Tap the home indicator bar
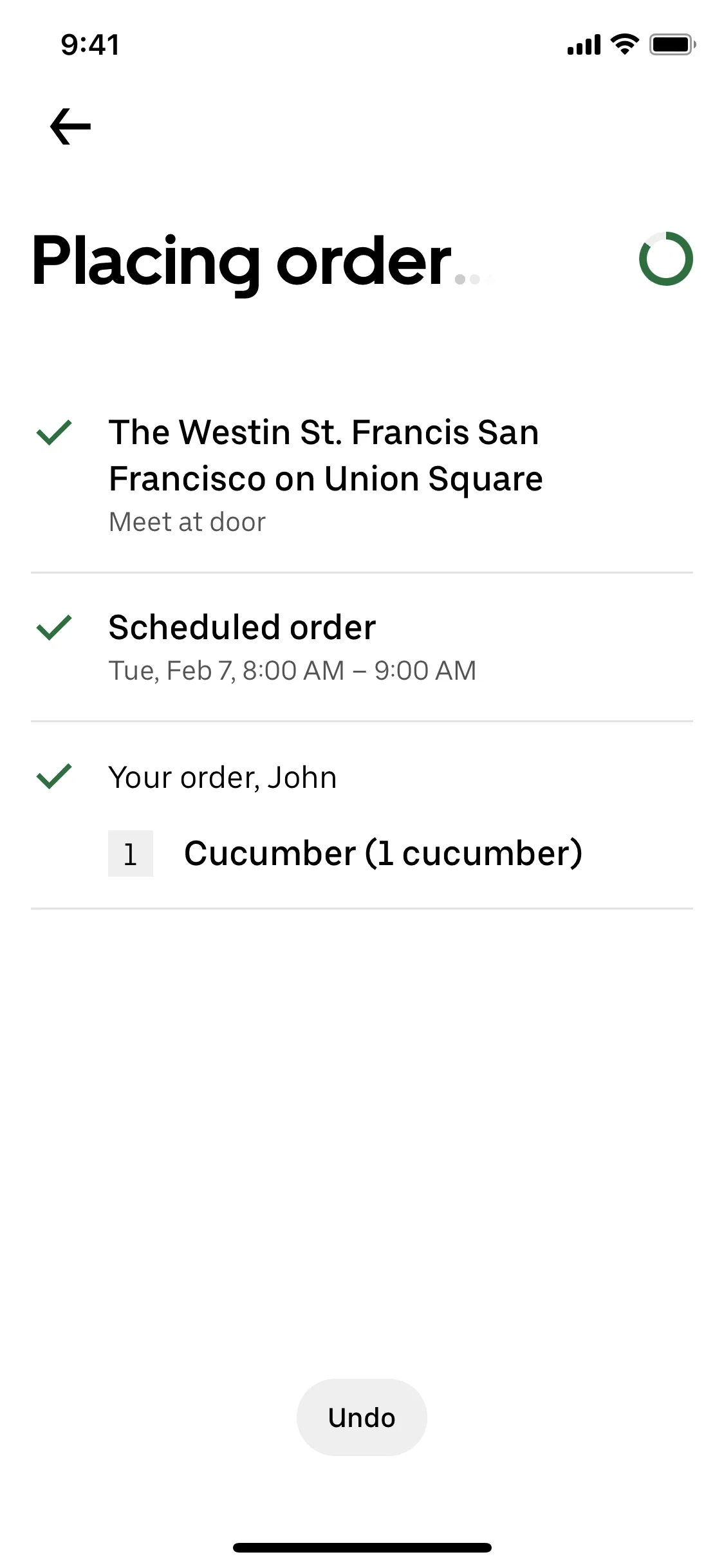This screenshot has width=724, height=1568. click(362, 1547)
